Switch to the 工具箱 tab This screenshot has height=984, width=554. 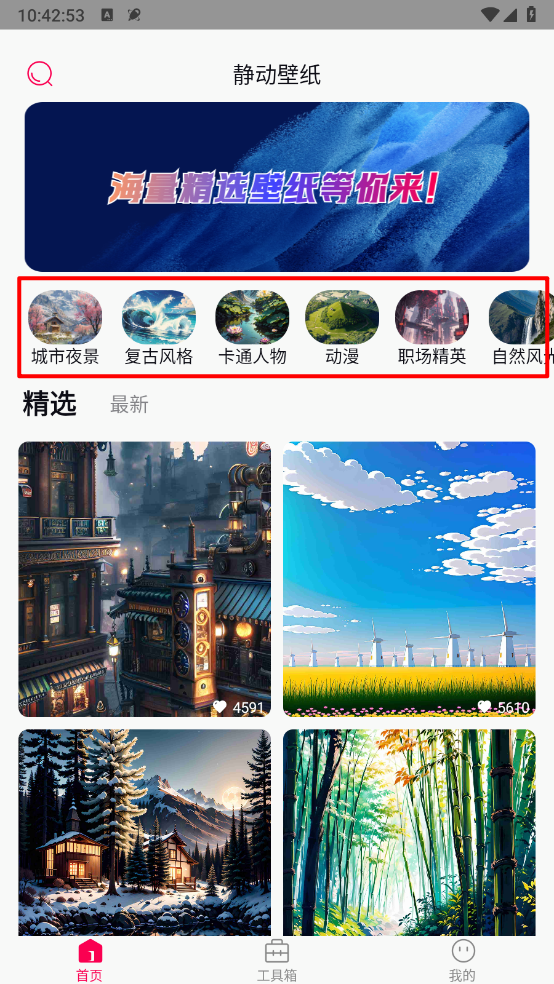pyautogui.click(x=277, y=960)
